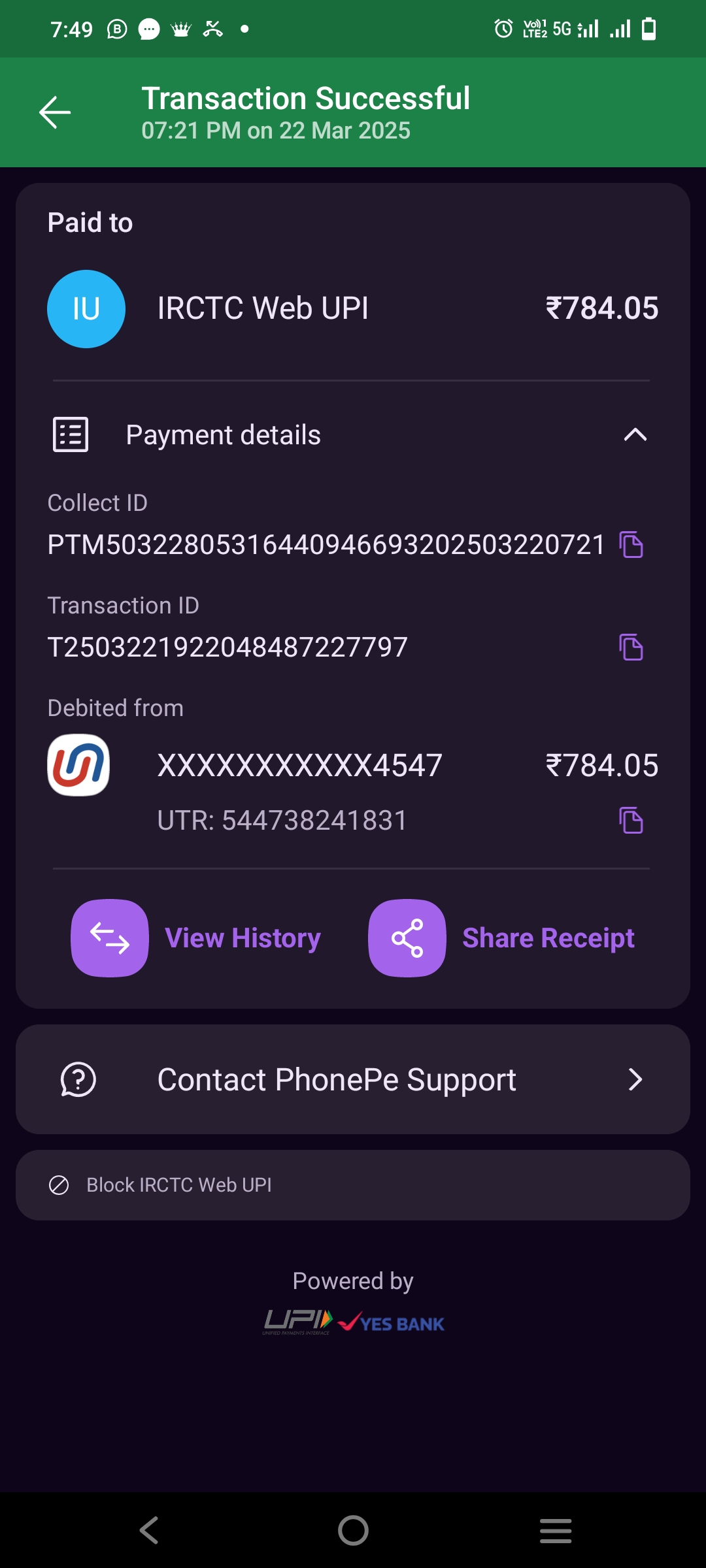Collapse the Payment details section
Image resolution: width=706 pixels, height=1568 pixels.
coord(635,435)
